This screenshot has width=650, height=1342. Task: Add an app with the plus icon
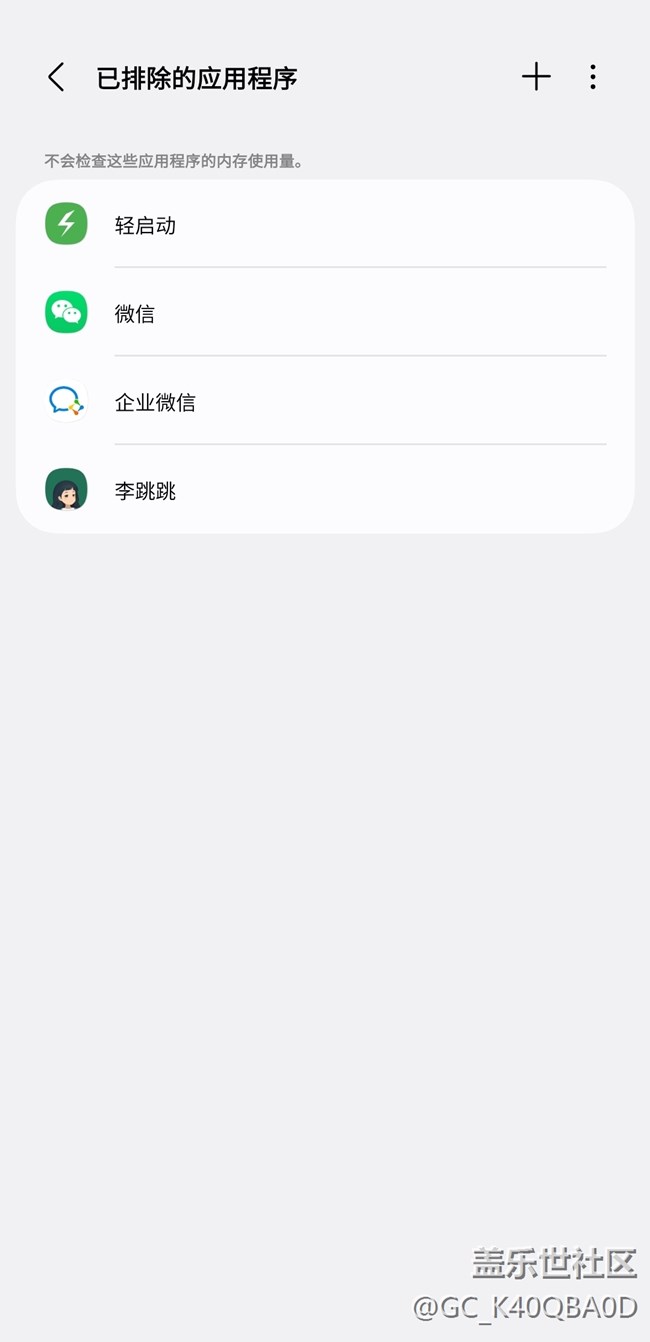click(536, 77)
